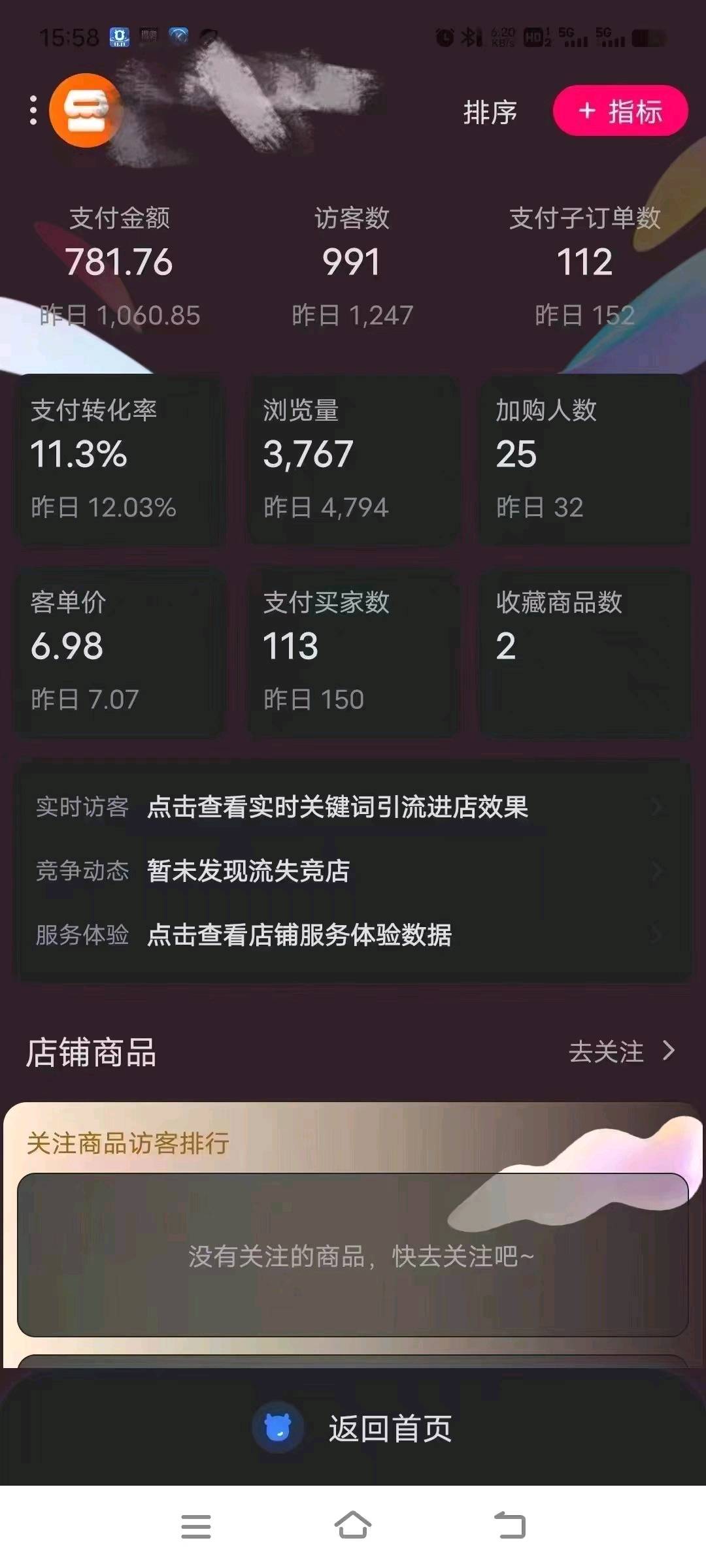Open 服务体验 store service data row

(x=353, y=935)
